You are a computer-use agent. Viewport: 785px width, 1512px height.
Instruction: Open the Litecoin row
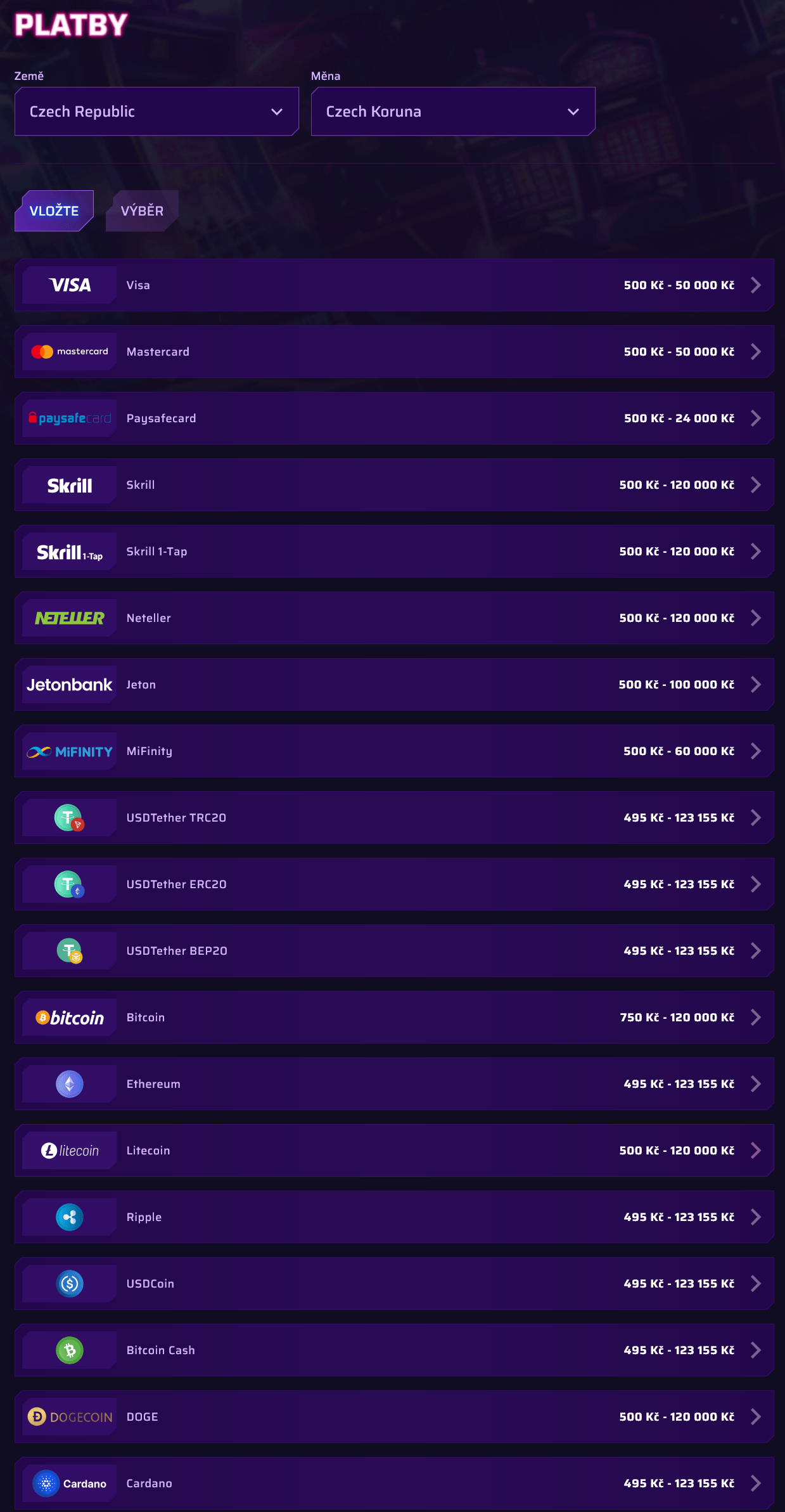tap(394, 1151)
